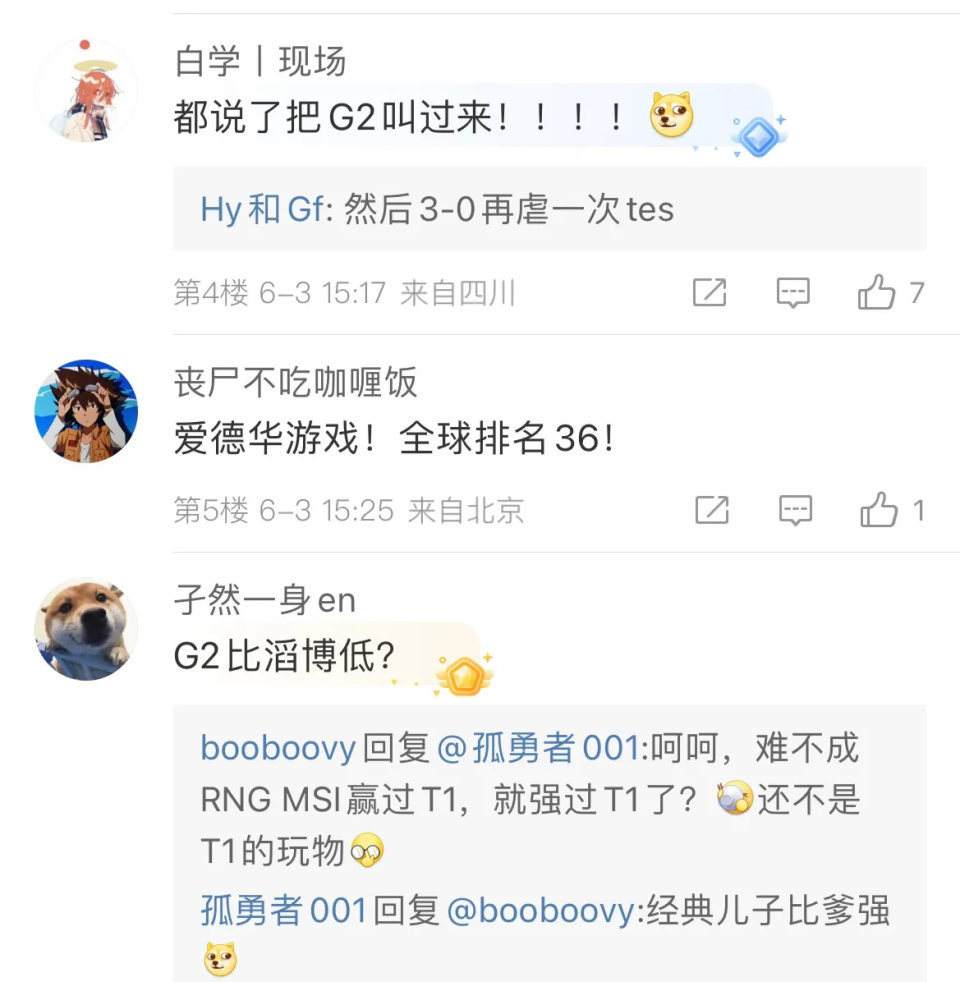Click the blue diamond sticker beside the first comment
This screenshot has width=960, height=982.
tap(758, 135)
